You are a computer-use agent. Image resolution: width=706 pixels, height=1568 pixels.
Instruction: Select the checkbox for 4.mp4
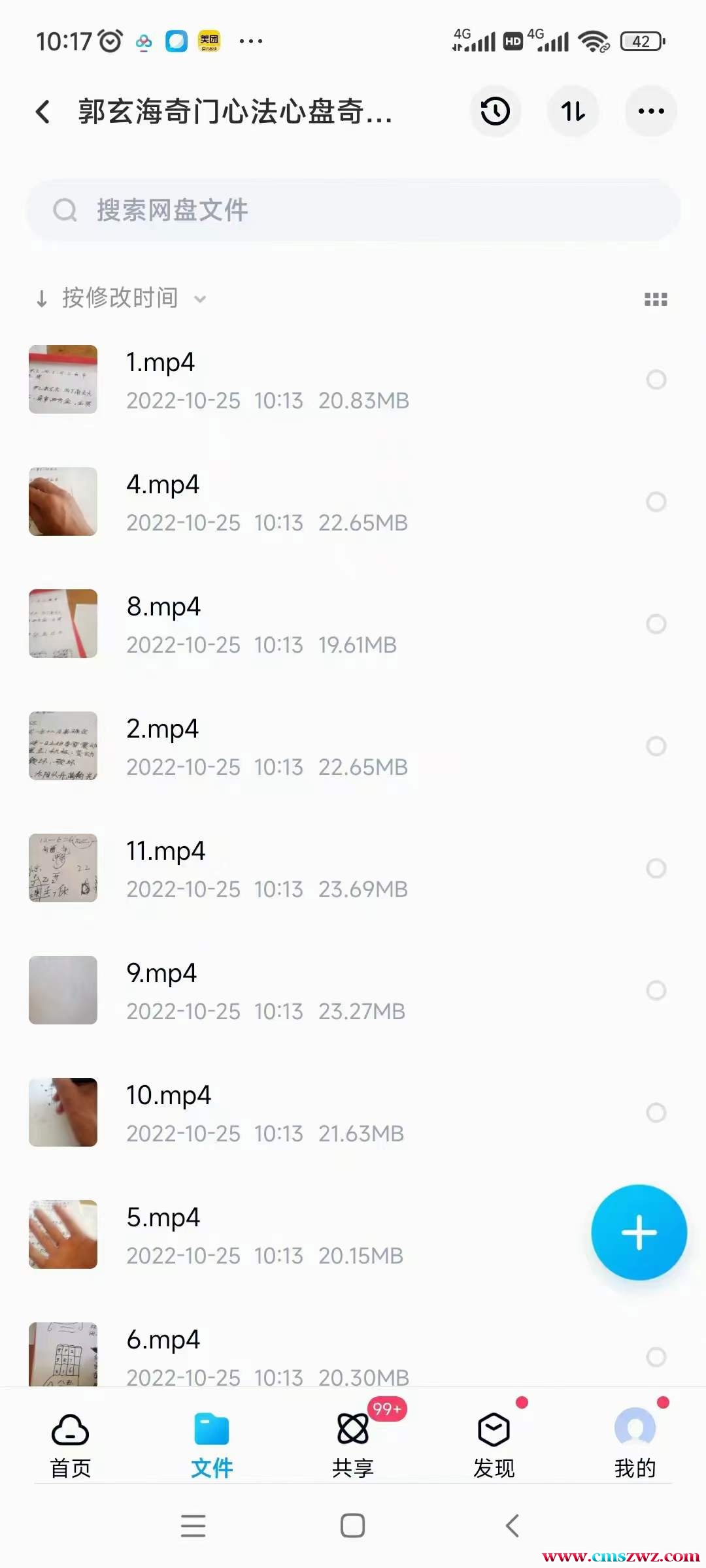(656, 502)
